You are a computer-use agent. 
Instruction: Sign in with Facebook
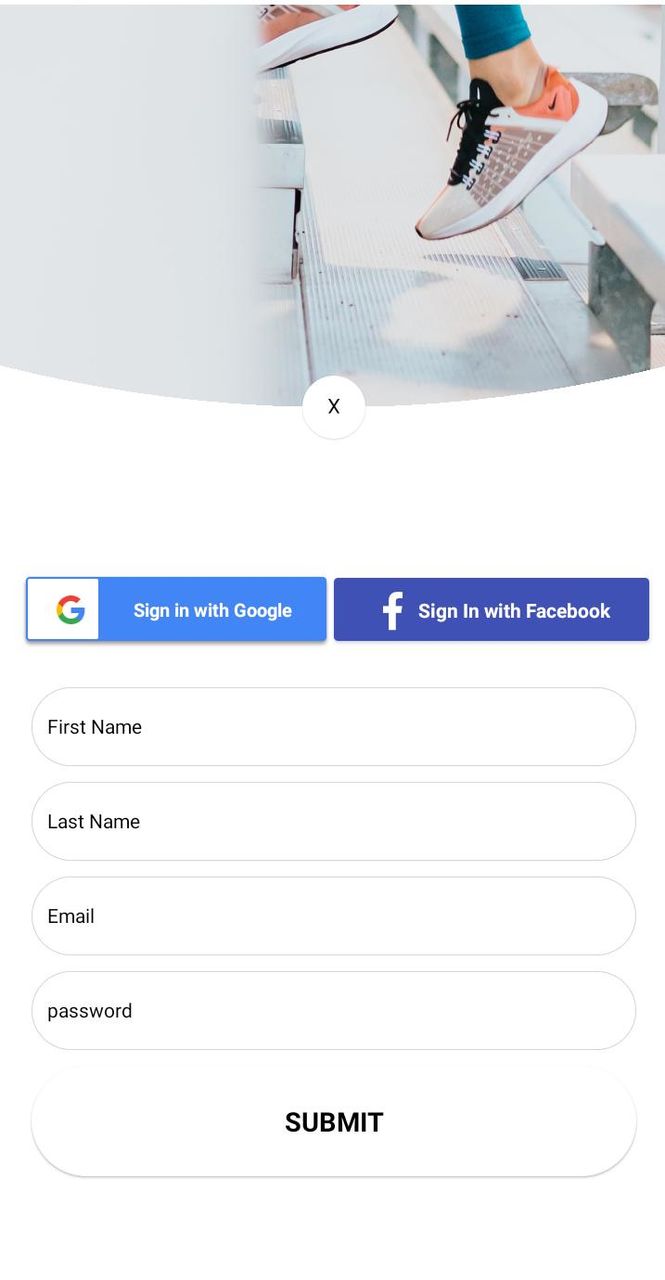click(491, 609)
